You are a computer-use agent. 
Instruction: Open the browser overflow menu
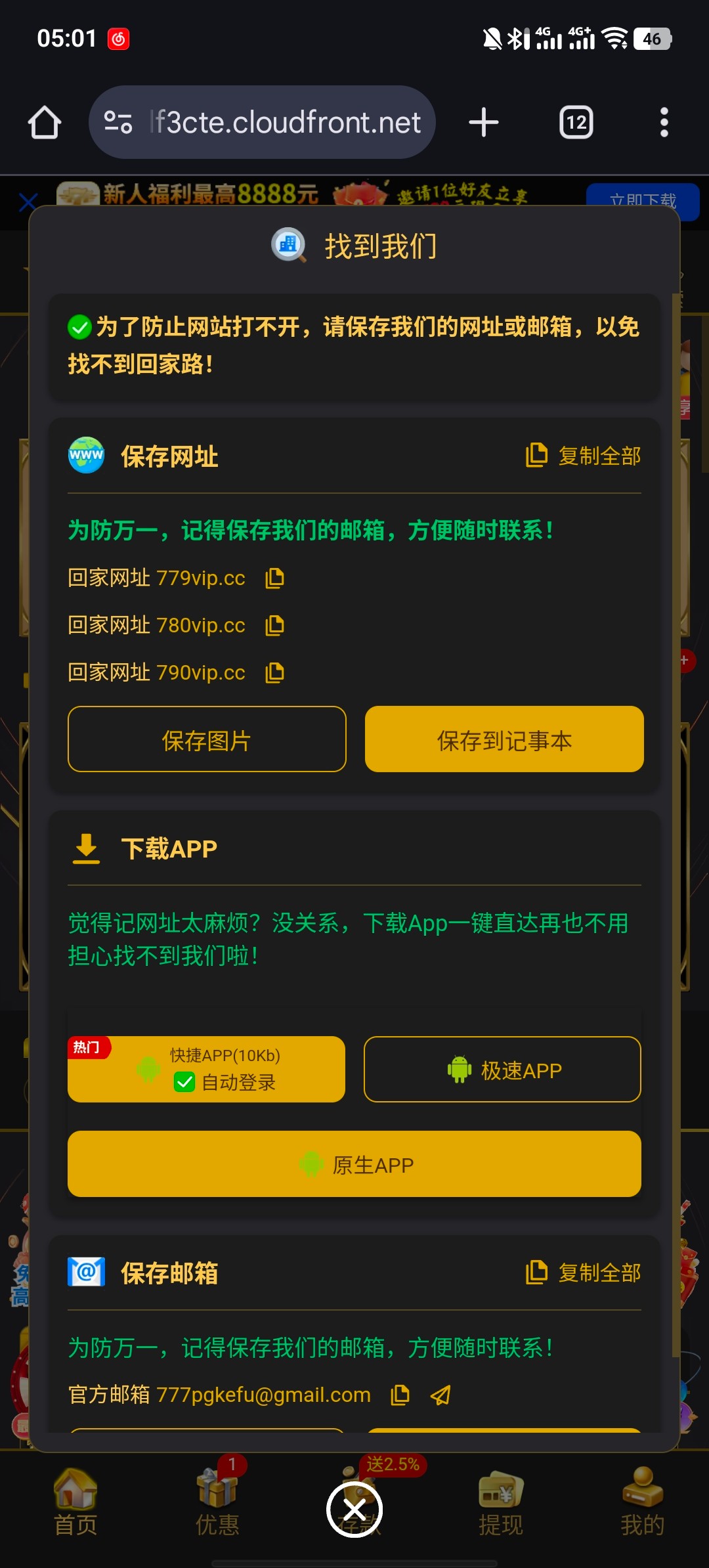(664, 123)
